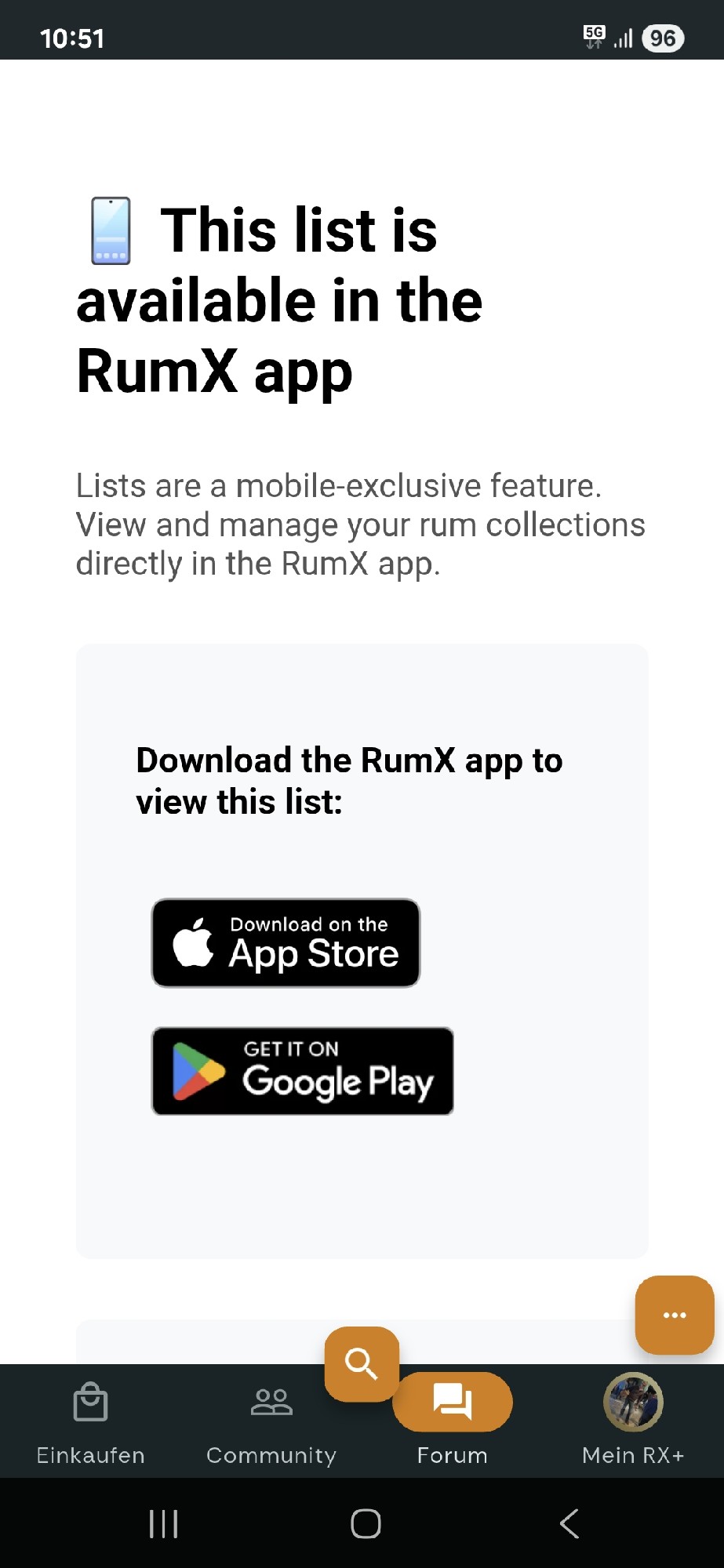This screenshot has width=724, height=1568.
Task: Get the app on Google Play
Action: (302, 1071)
